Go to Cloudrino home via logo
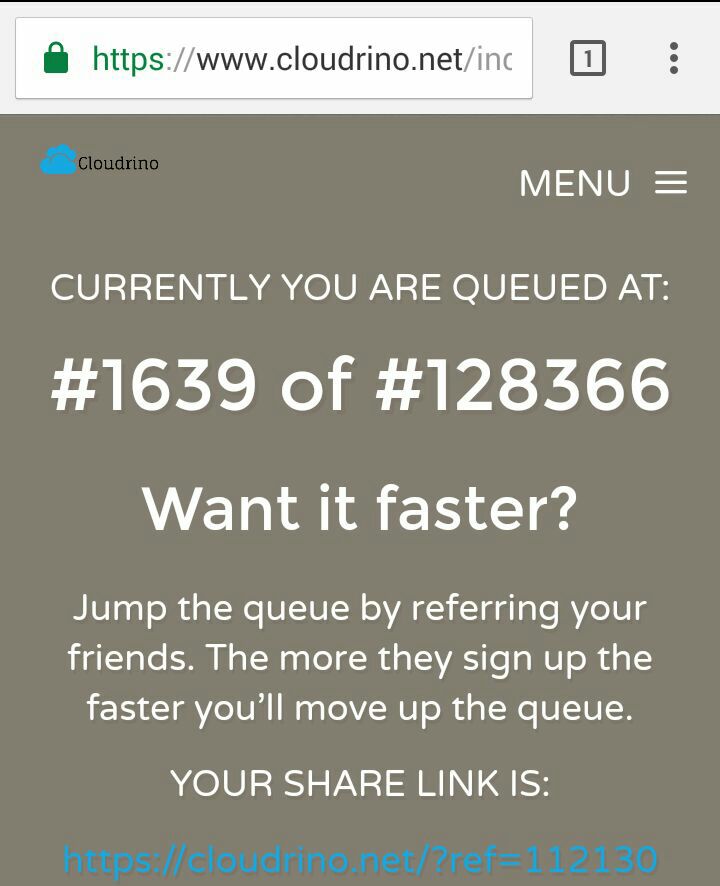This screenshot has width=720, height=886. coord(99,160)
